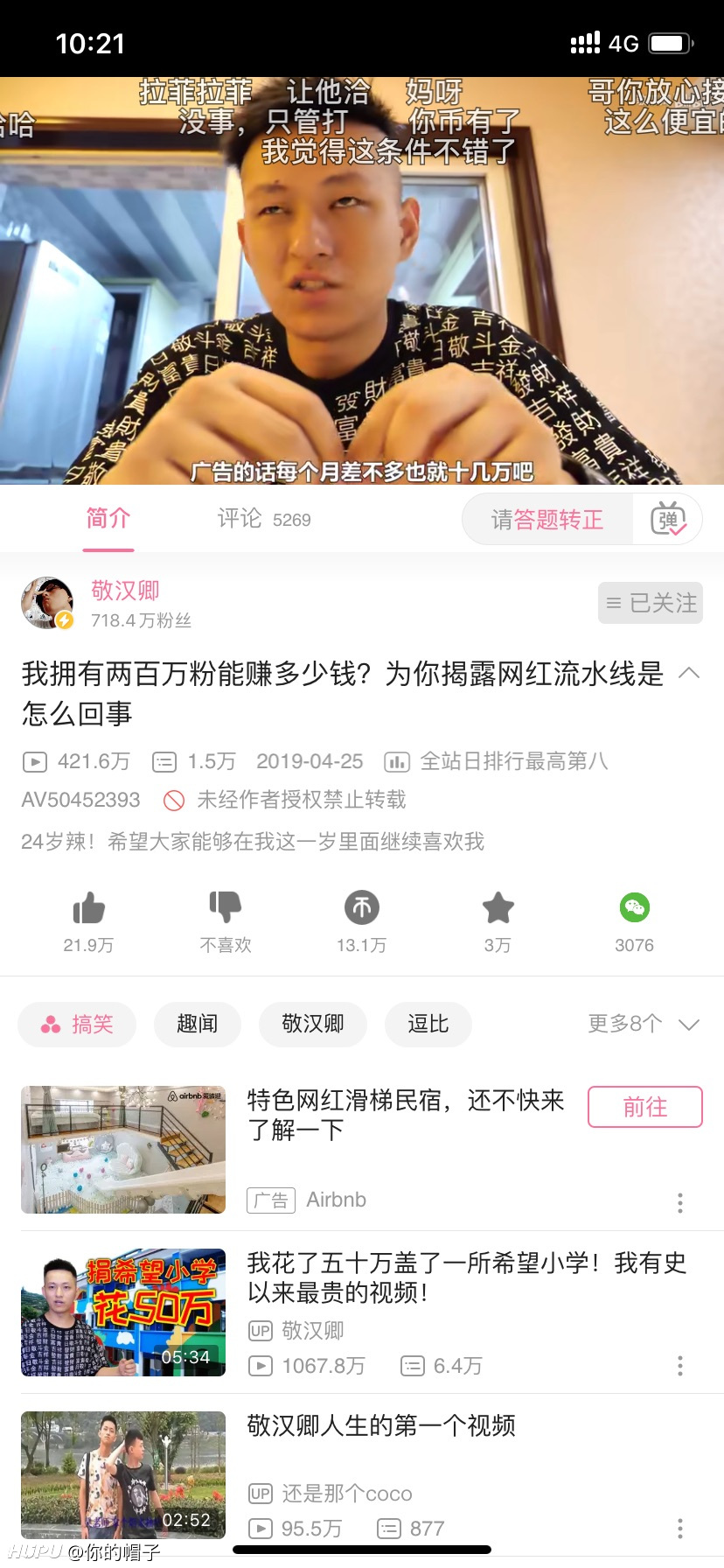Favorite the video with the star icon
724x1568 pixels.
coord(498,907)
